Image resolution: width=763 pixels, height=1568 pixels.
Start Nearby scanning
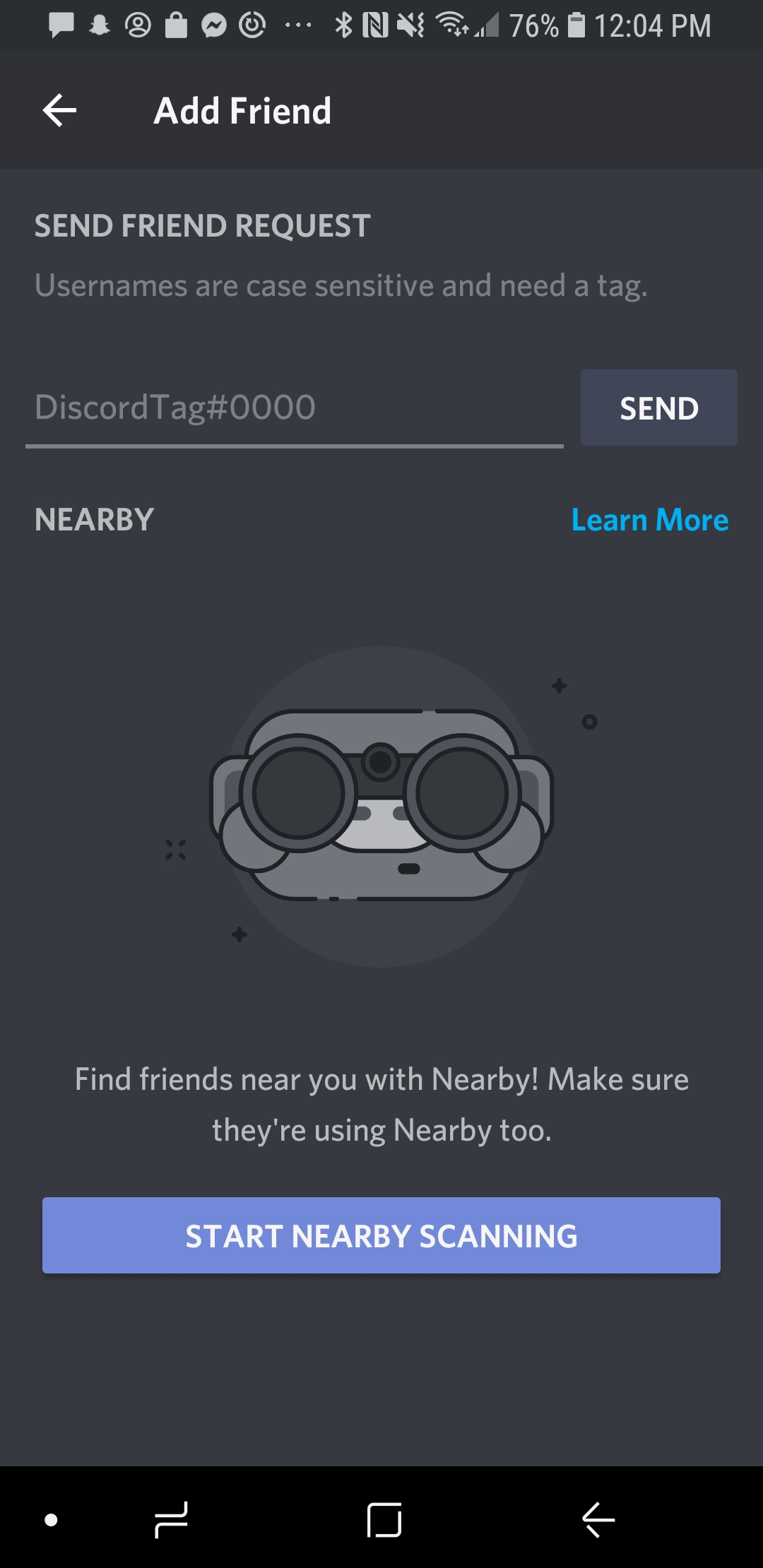(x=381, y=1235)
